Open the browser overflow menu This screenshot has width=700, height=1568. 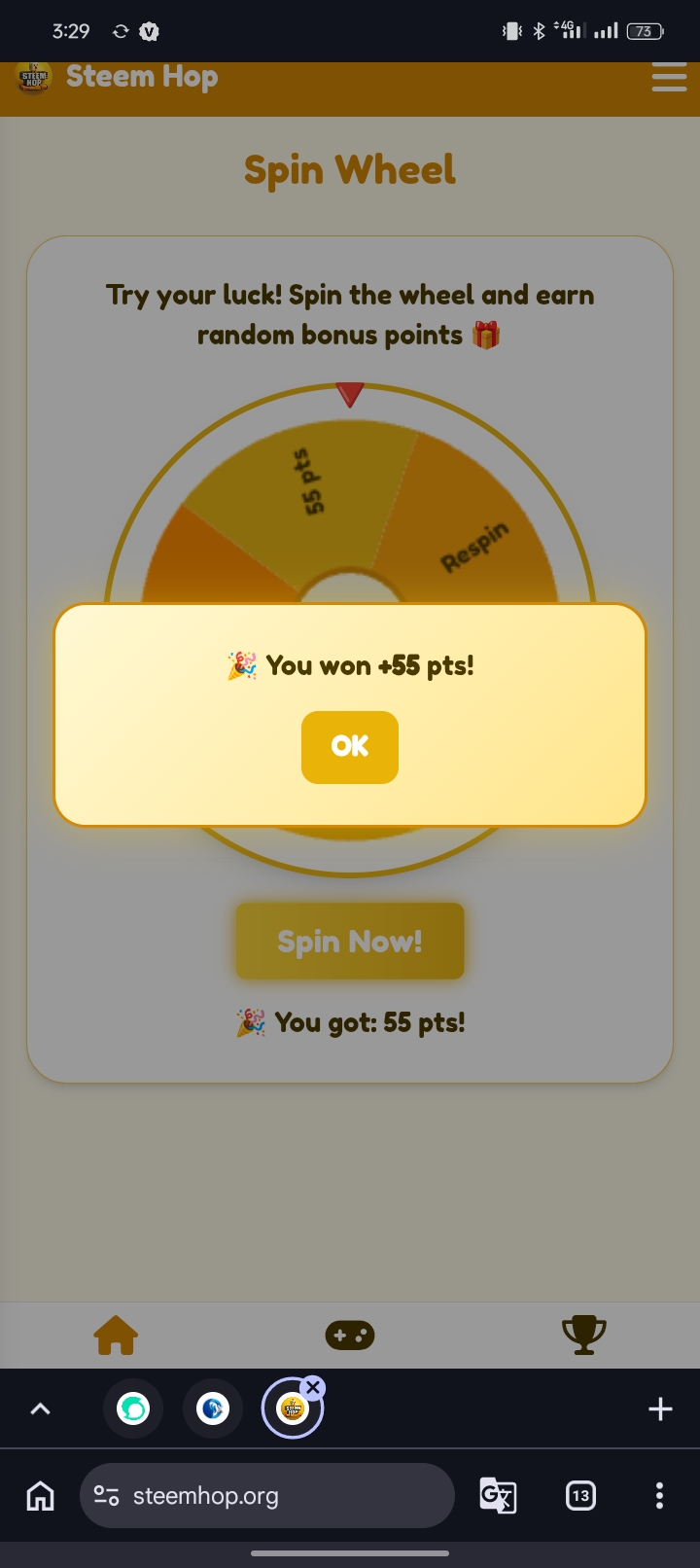pyautogui.click(x=659, y=1495)
